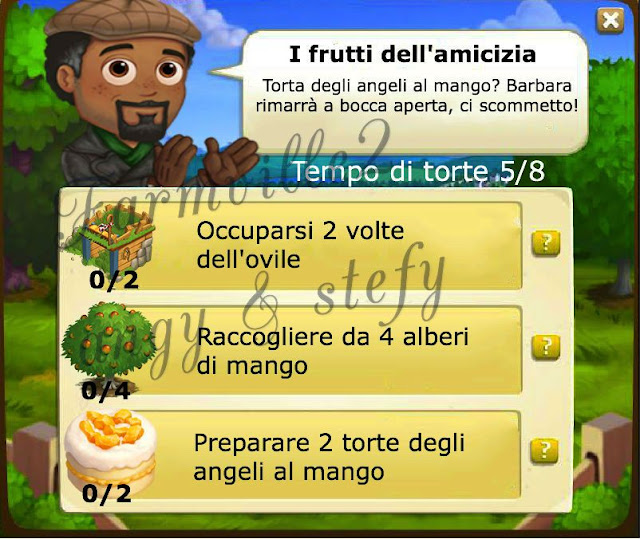Open help for the ovile task

(x=546, y=242)
